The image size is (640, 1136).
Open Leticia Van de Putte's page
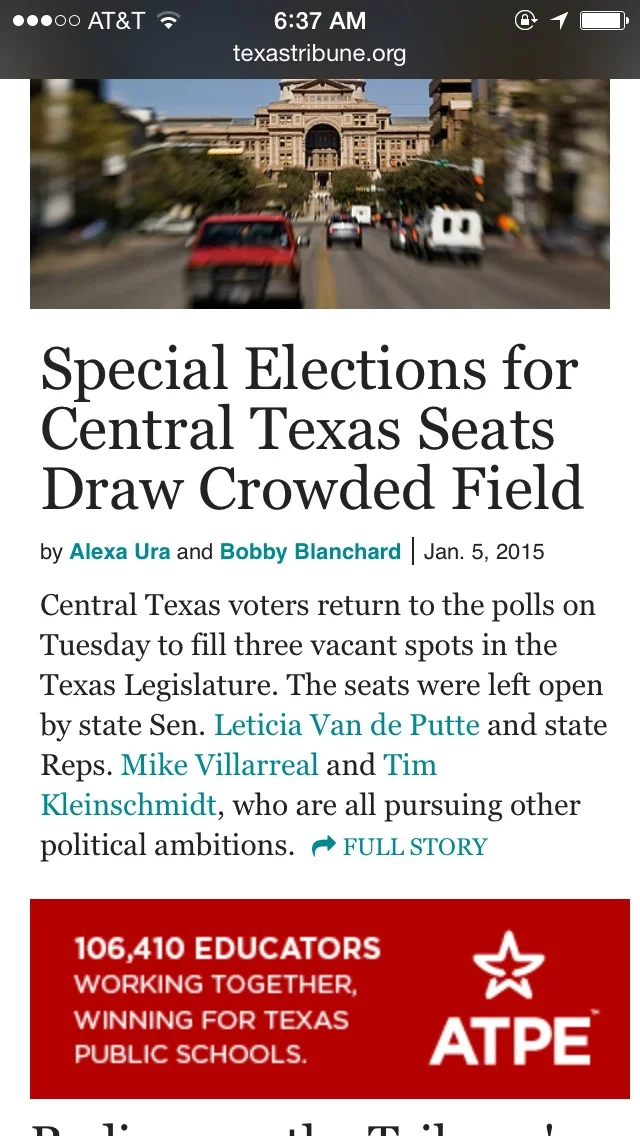347,725
